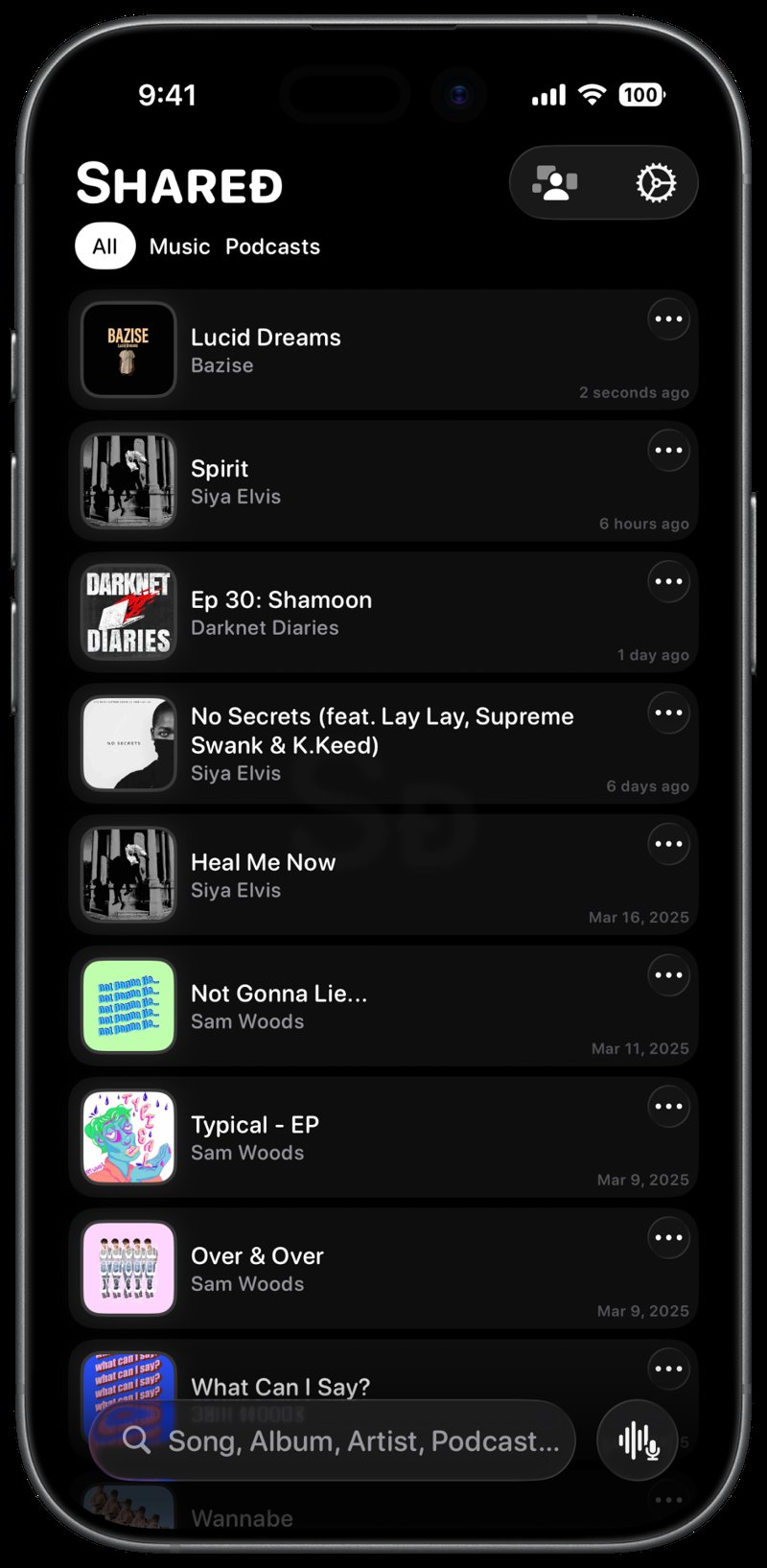Open Lucid Dreams by Bazise
Viewport: 767px width, 1568px height.
coord(383,350)
